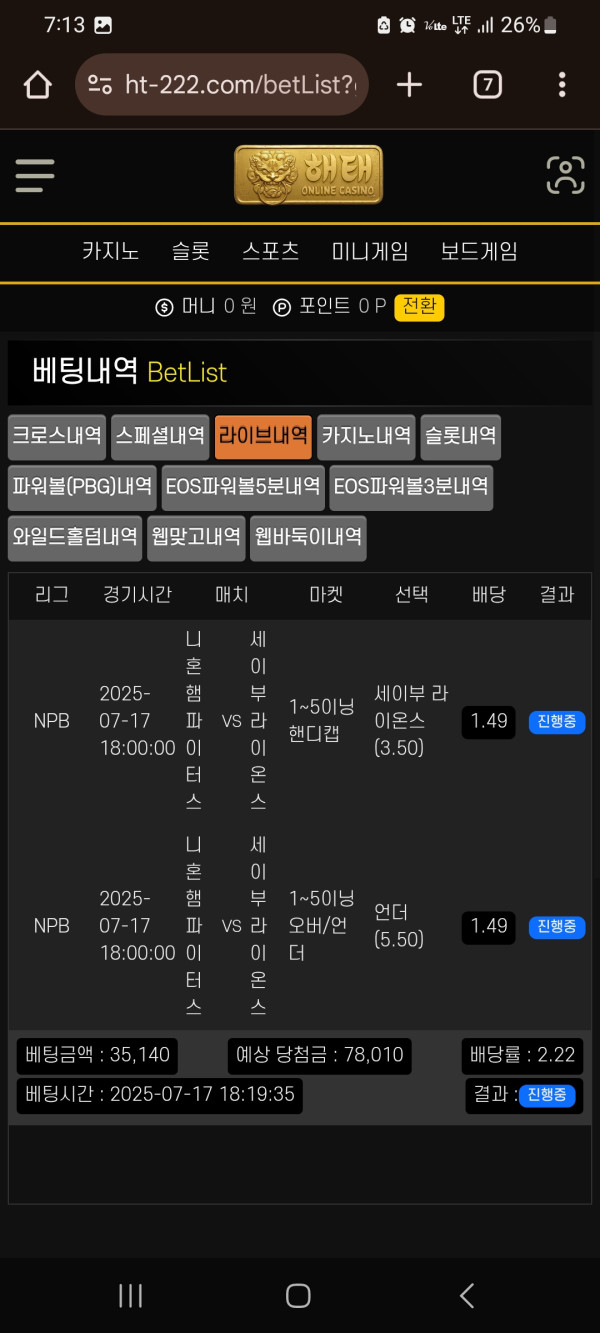Show 와일드홀덤내역 history

click(x=75, y=537)
